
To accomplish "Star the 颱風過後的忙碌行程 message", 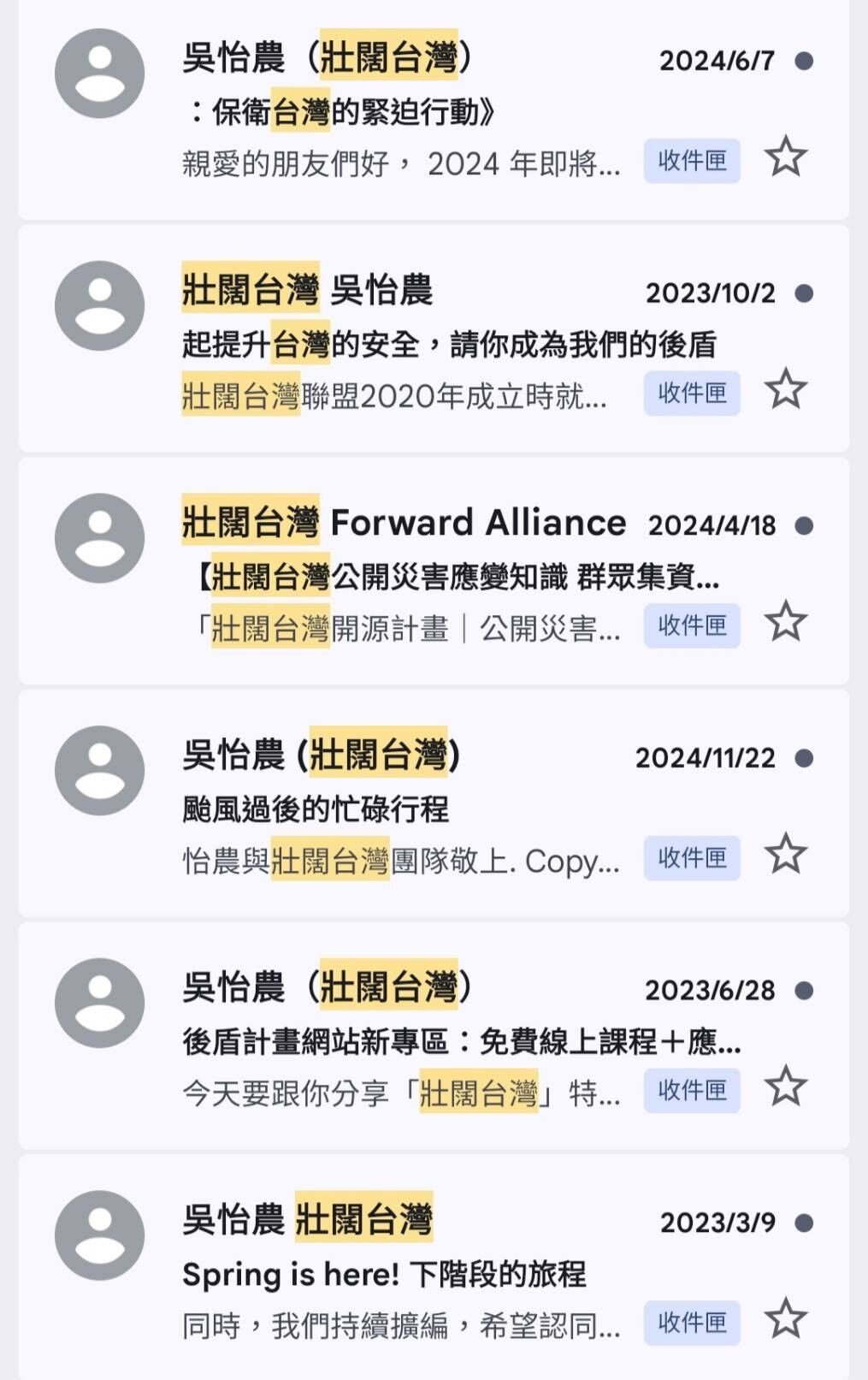I will click(x=784, y=855).
